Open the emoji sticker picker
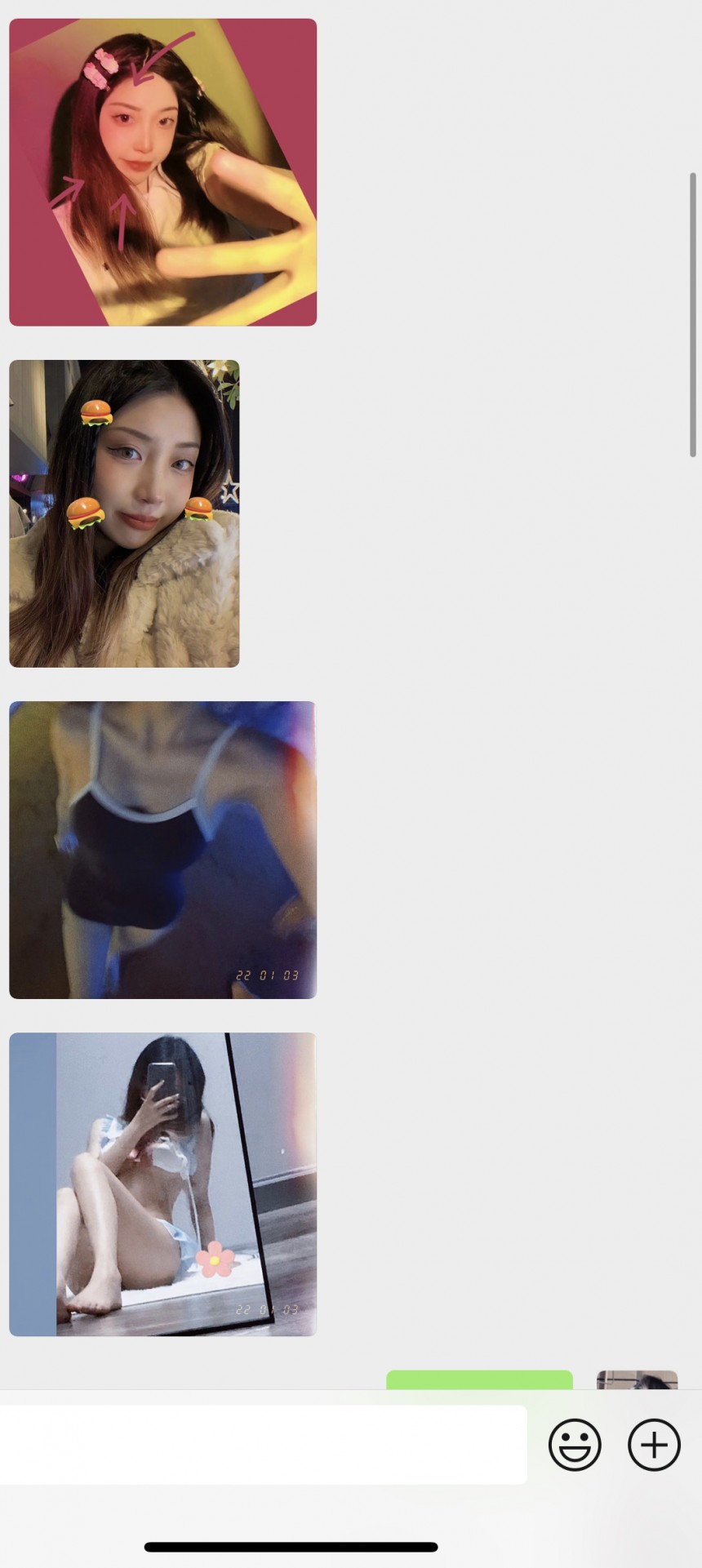The height and width of the screenshot is (1568, 702). (575, 1445)
